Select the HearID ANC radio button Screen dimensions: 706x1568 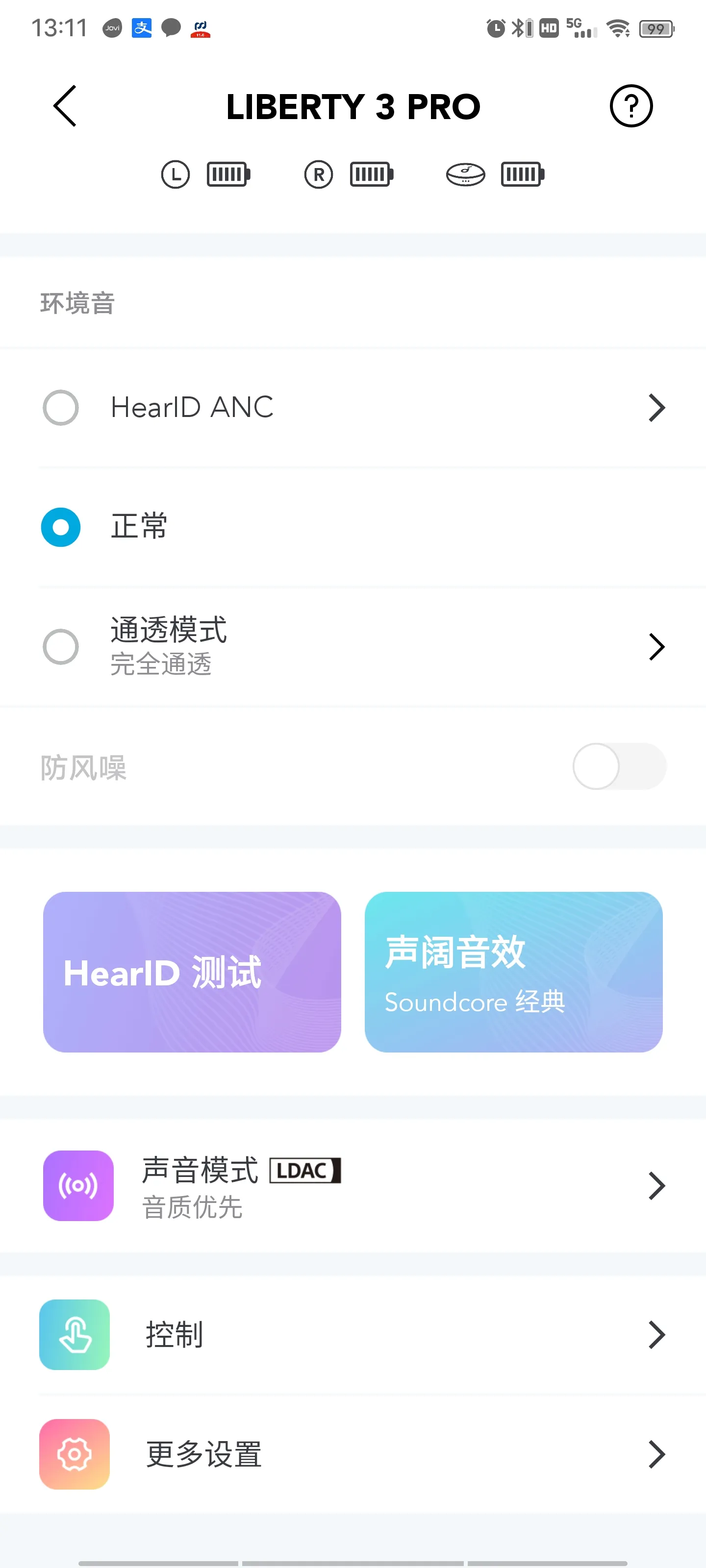tap(61, 407)
